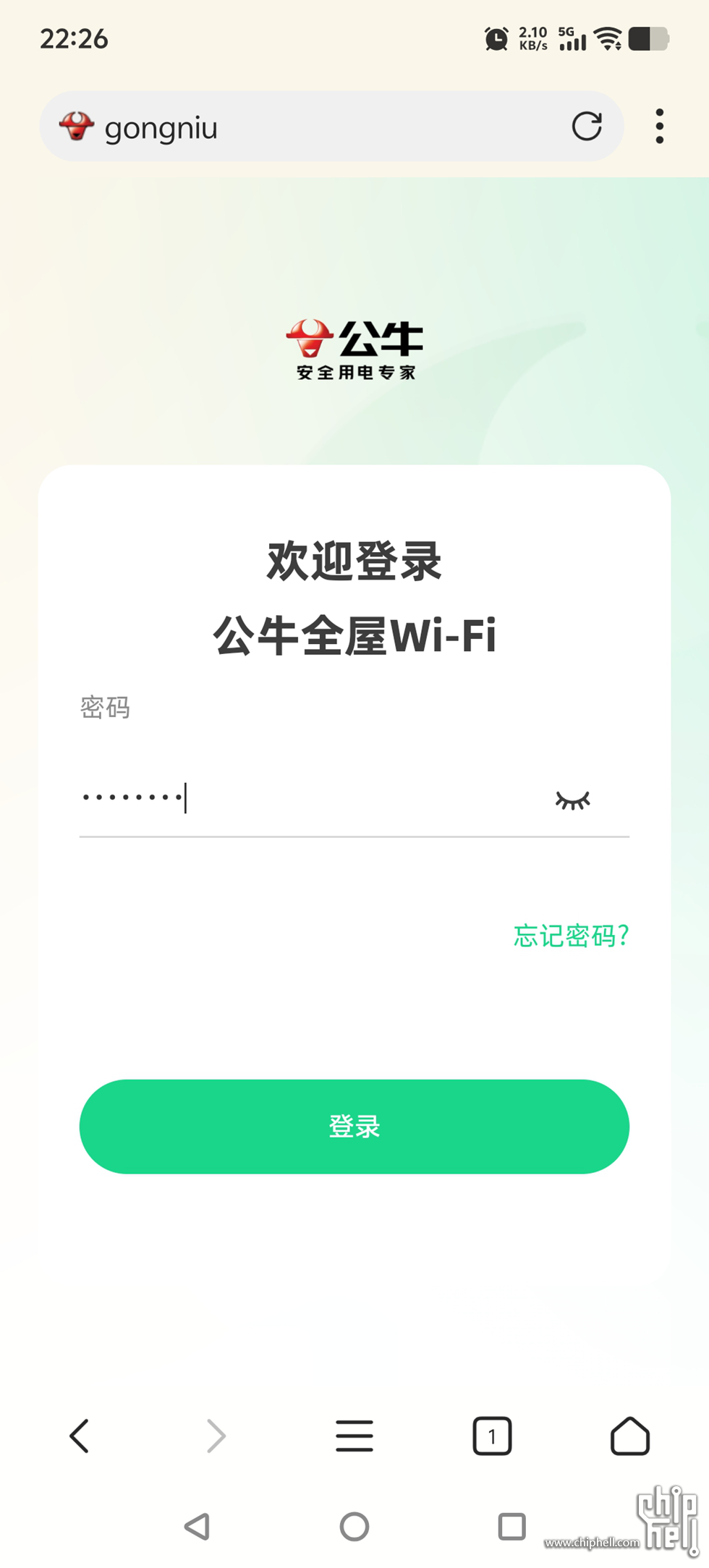Image resolution: width=709 pixels, height=1568 pixels.
Task: Tap the green 登录 button
Action: point(354,1126)
